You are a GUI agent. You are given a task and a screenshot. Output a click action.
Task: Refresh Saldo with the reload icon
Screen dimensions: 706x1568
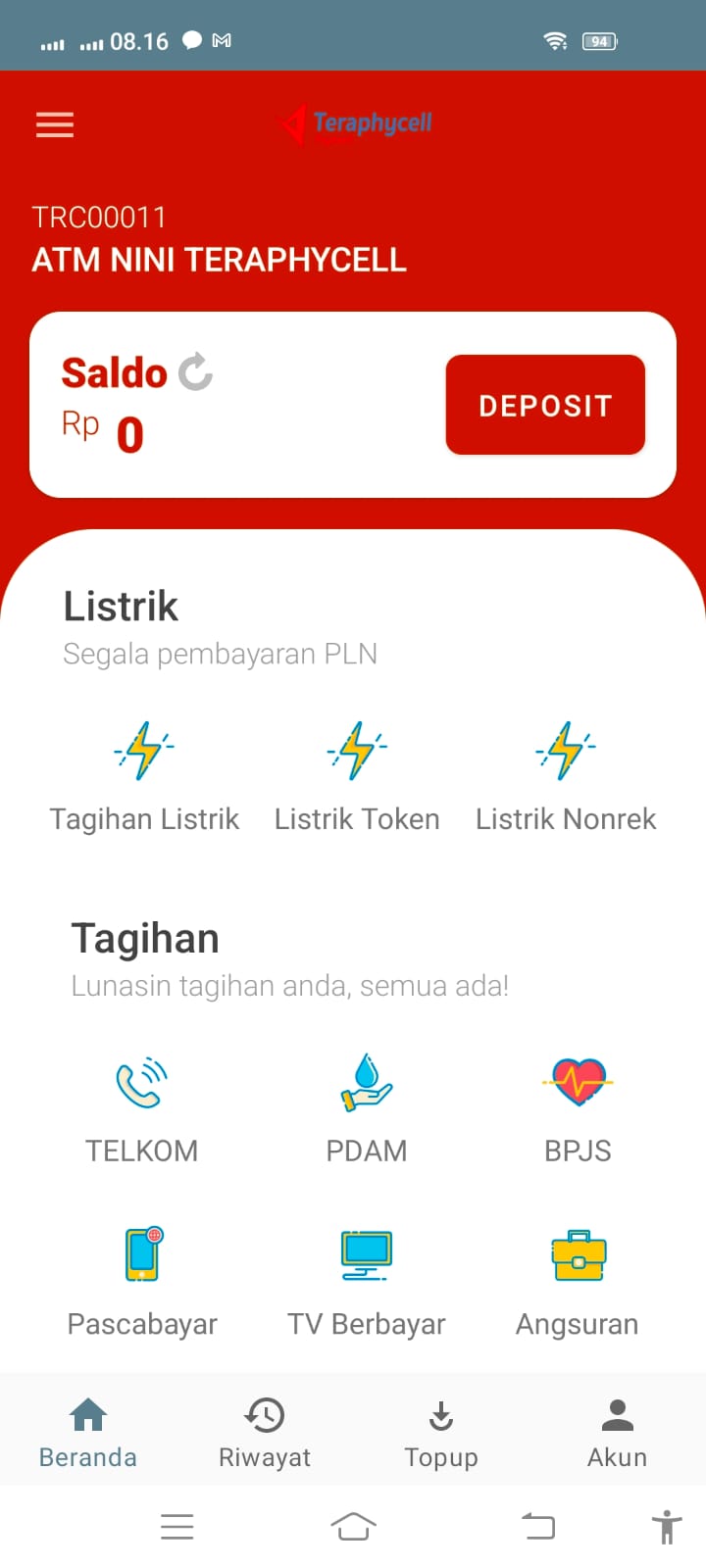point(195,371)
